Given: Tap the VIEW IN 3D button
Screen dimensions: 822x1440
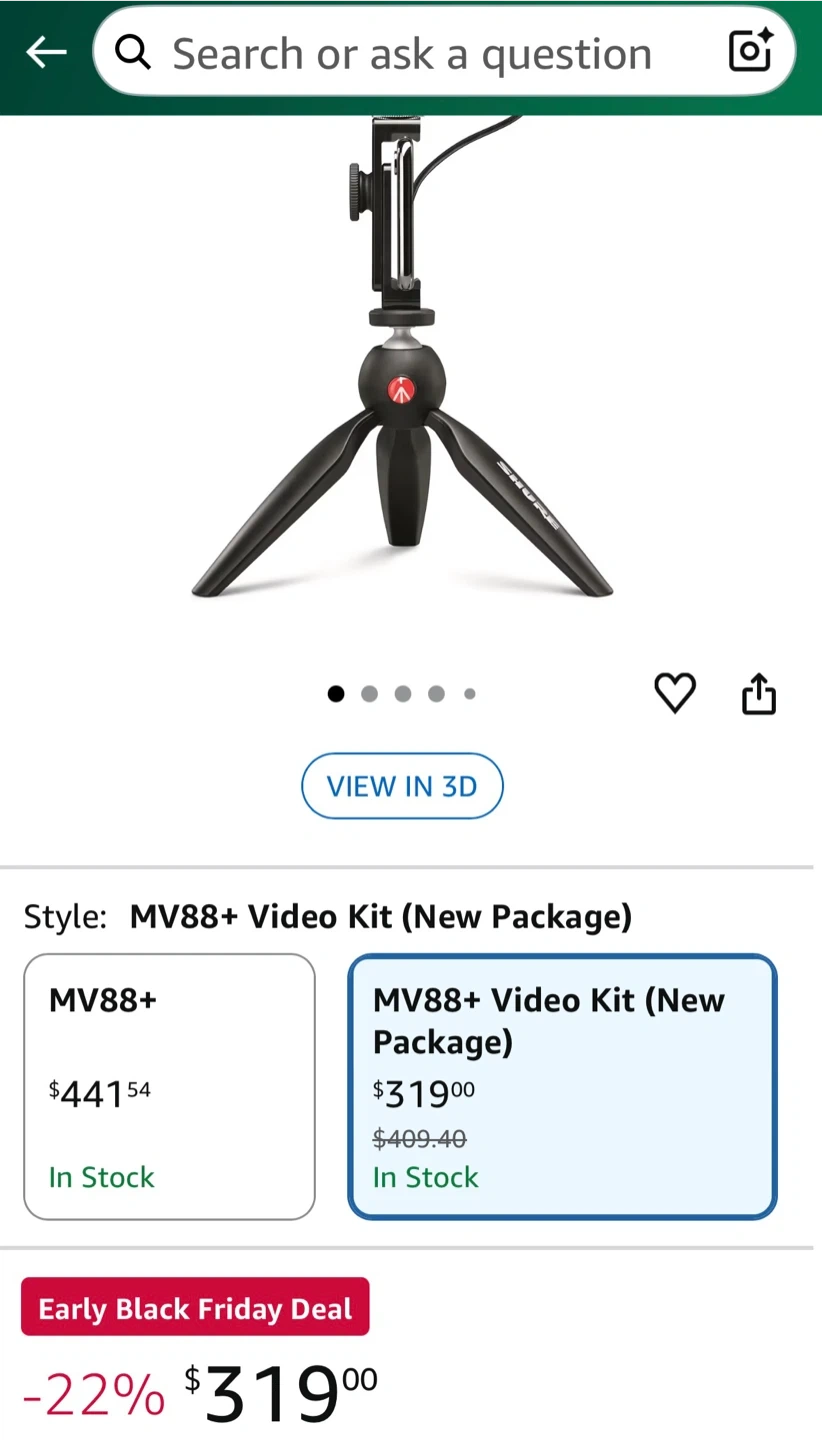Looking at the screenshot, I should [402, 786].
